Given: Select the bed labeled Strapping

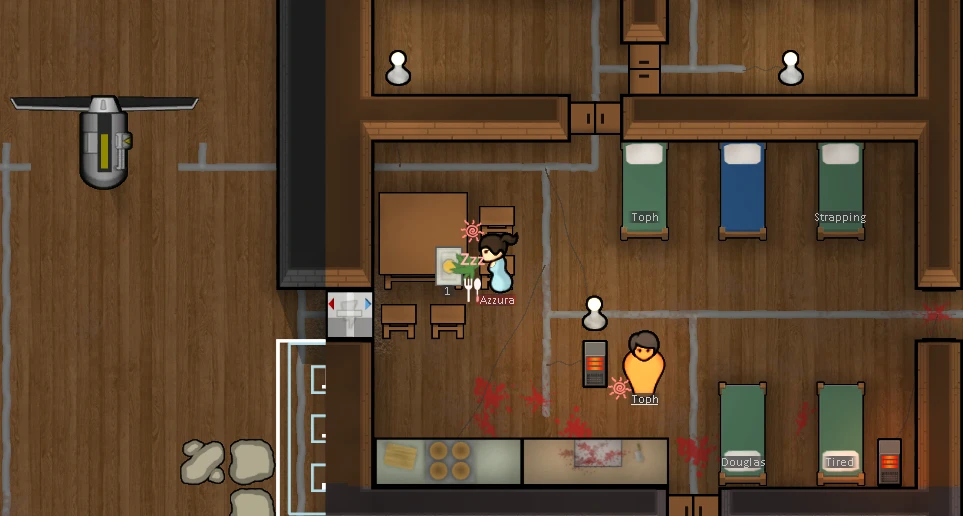Looking at the screenshot, I should tap(840, 191).
